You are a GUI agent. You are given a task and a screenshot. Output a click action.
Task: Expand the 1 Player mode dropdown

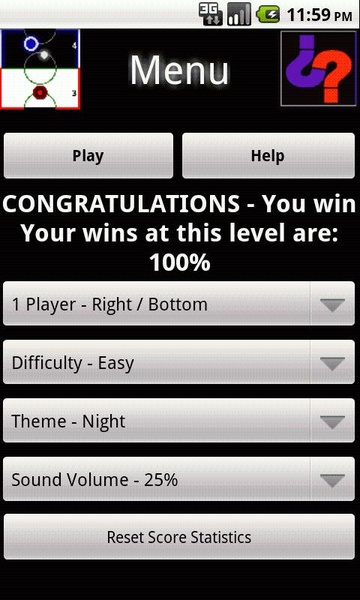(x=179, y=304)
